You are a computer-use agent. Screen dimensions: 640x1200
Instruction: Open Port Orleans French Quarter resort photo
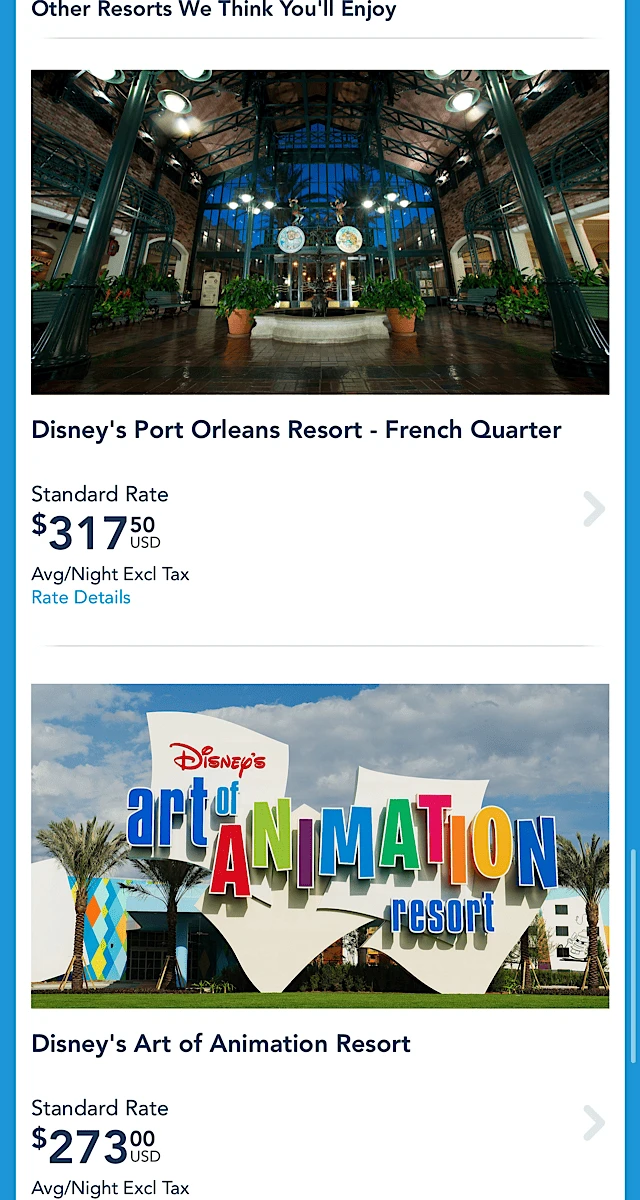click(x=320, y=232)
